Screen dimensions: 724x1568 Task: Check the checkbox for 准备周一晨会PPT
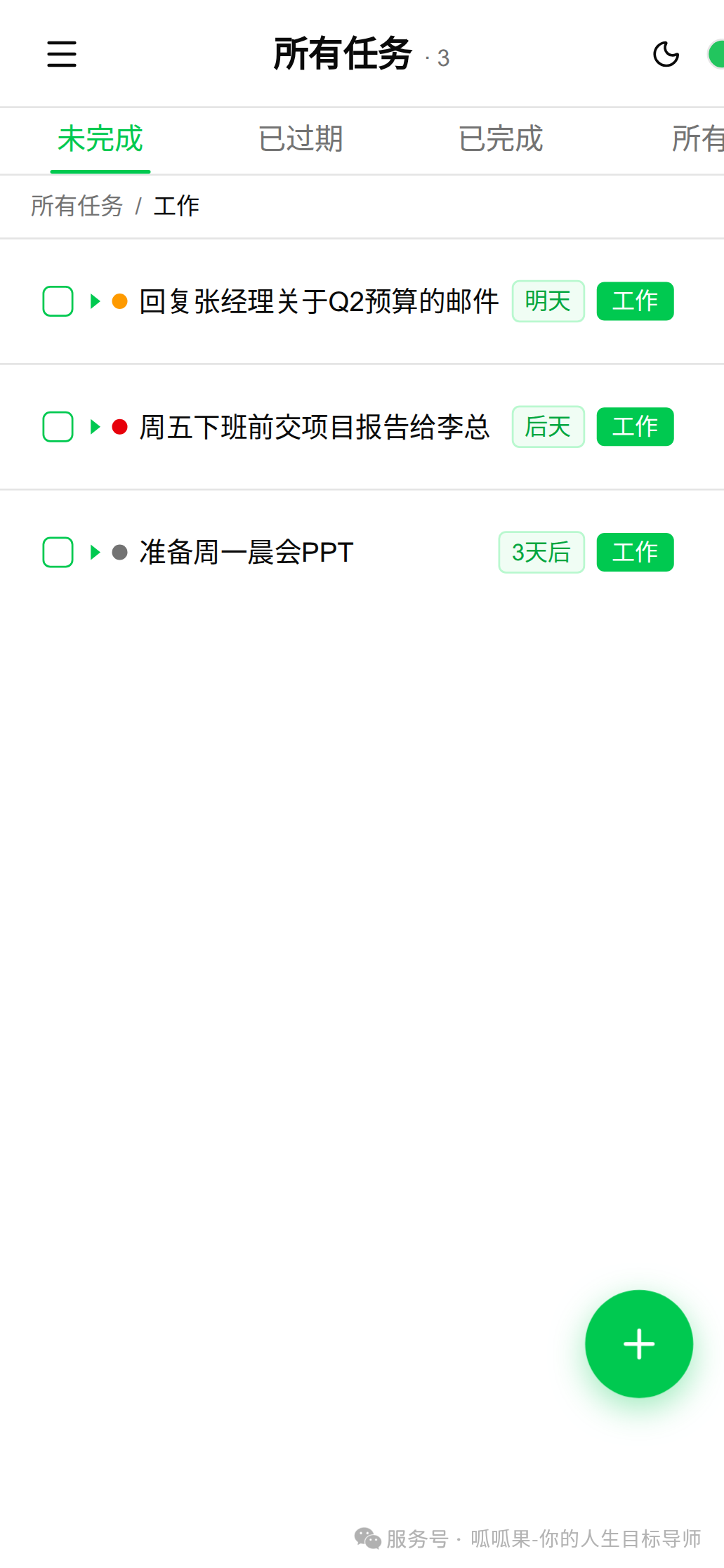58,552
